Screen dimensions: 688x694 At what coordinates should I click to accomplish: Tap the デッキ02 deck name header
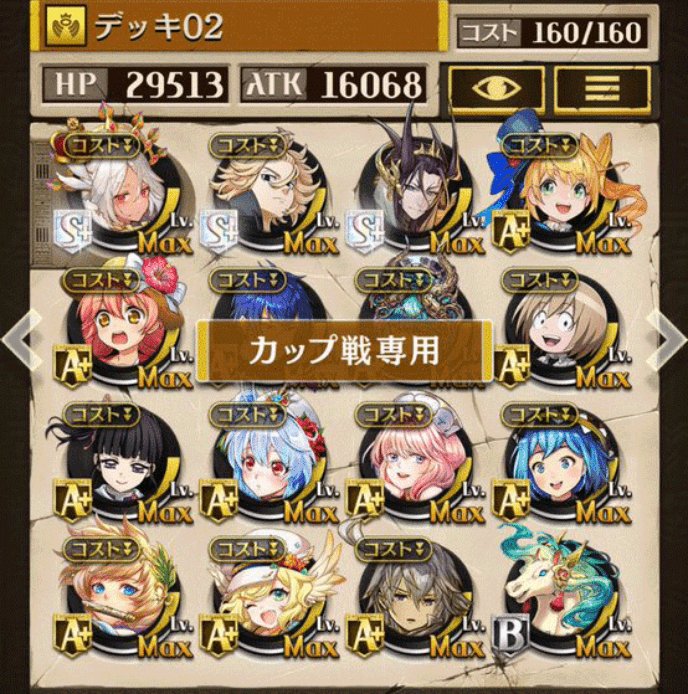(240, 27)
